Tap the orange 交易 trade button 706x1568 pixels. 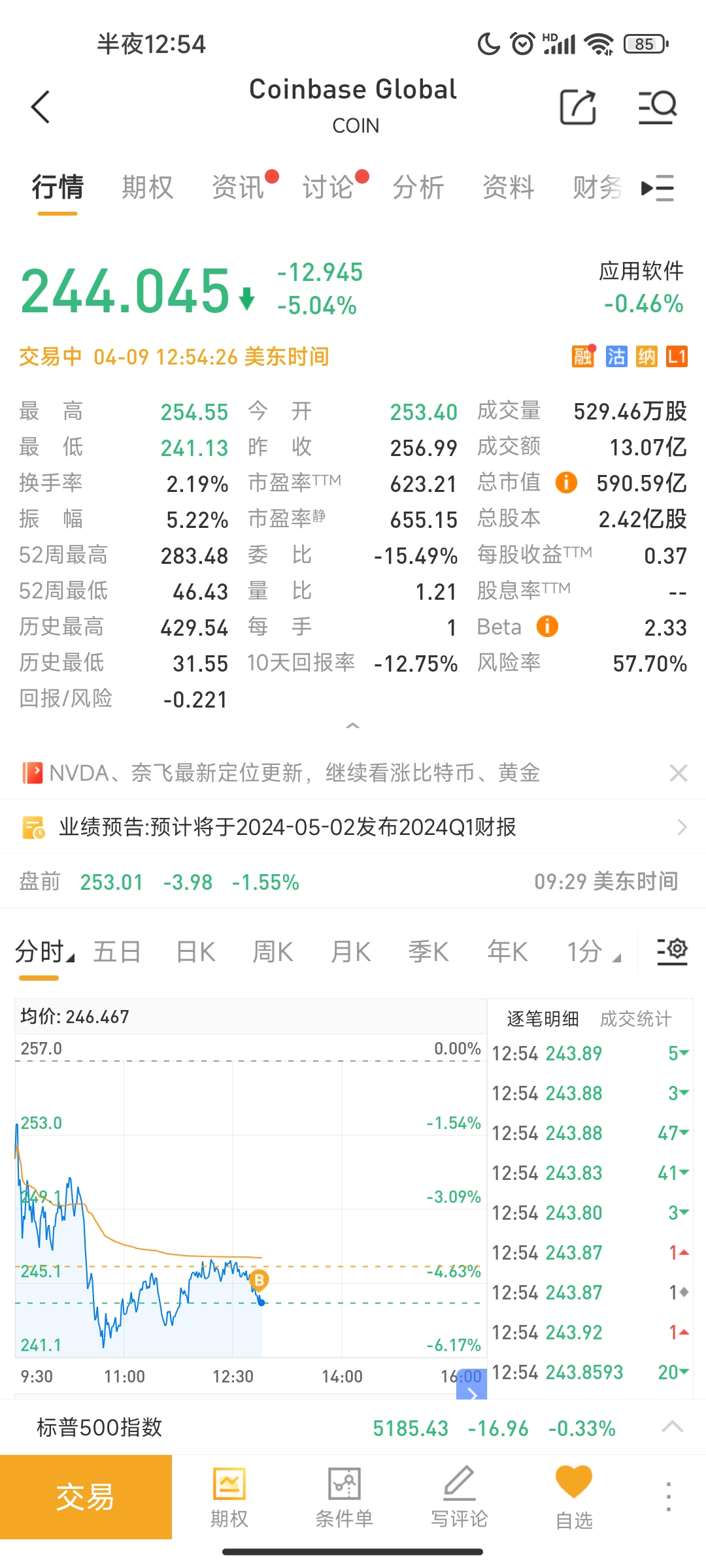(86, 1497)
